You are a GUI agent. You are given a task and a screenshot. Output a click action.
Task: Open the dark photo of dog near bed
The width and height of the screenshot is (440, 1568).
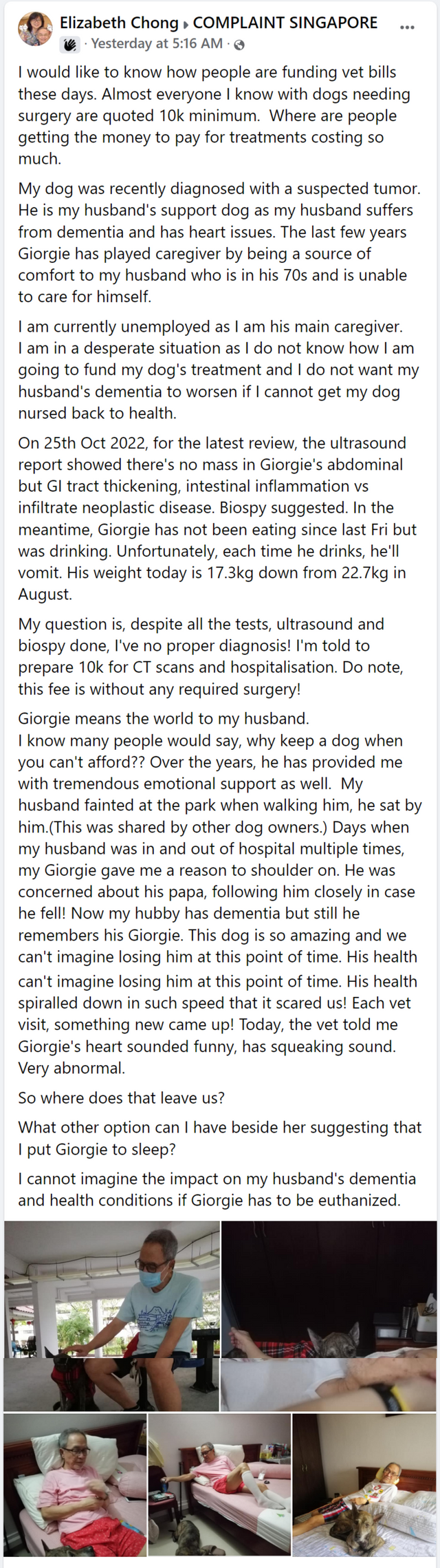tap(329, 1315)
